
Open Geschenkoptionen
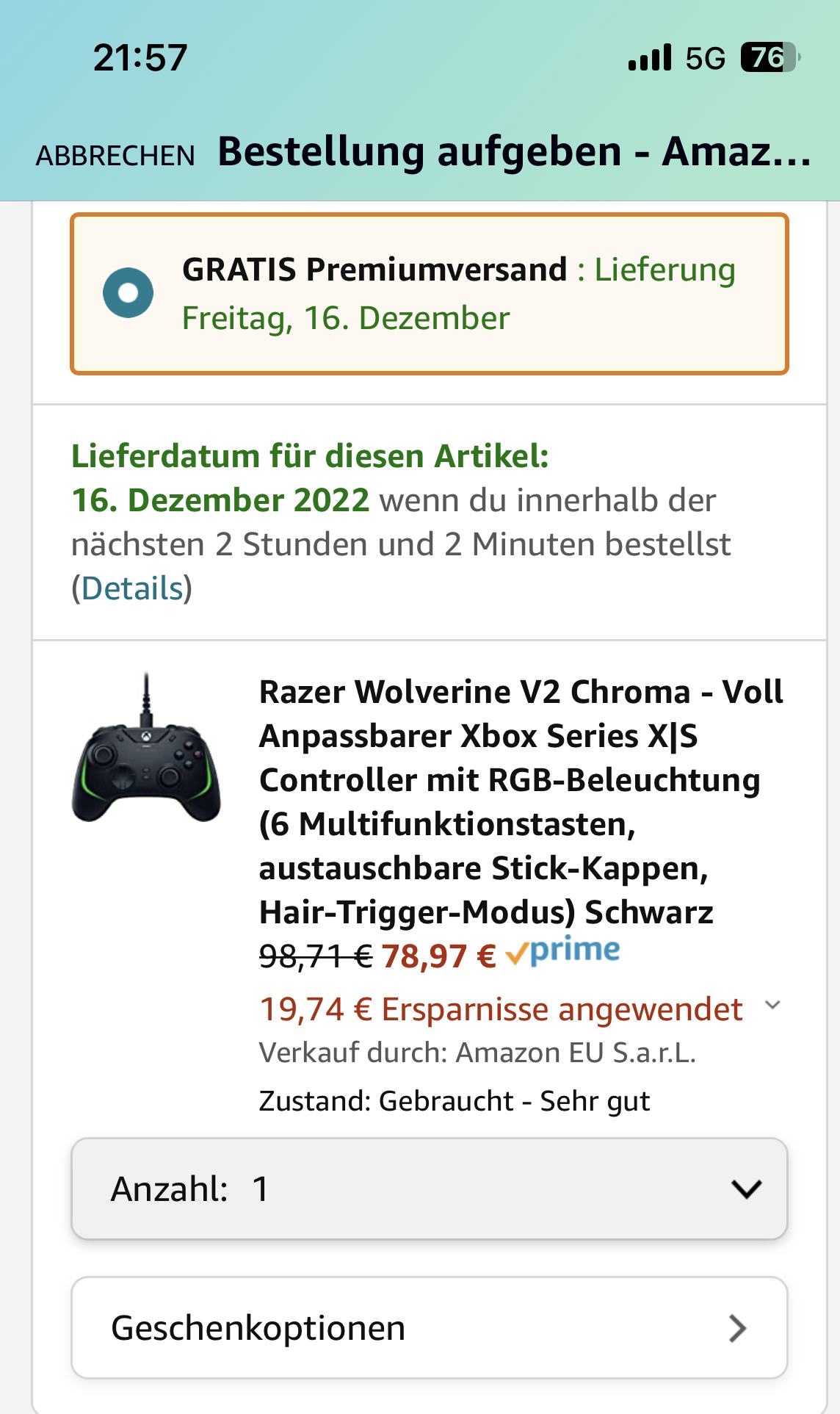[x=429, y=1328]
